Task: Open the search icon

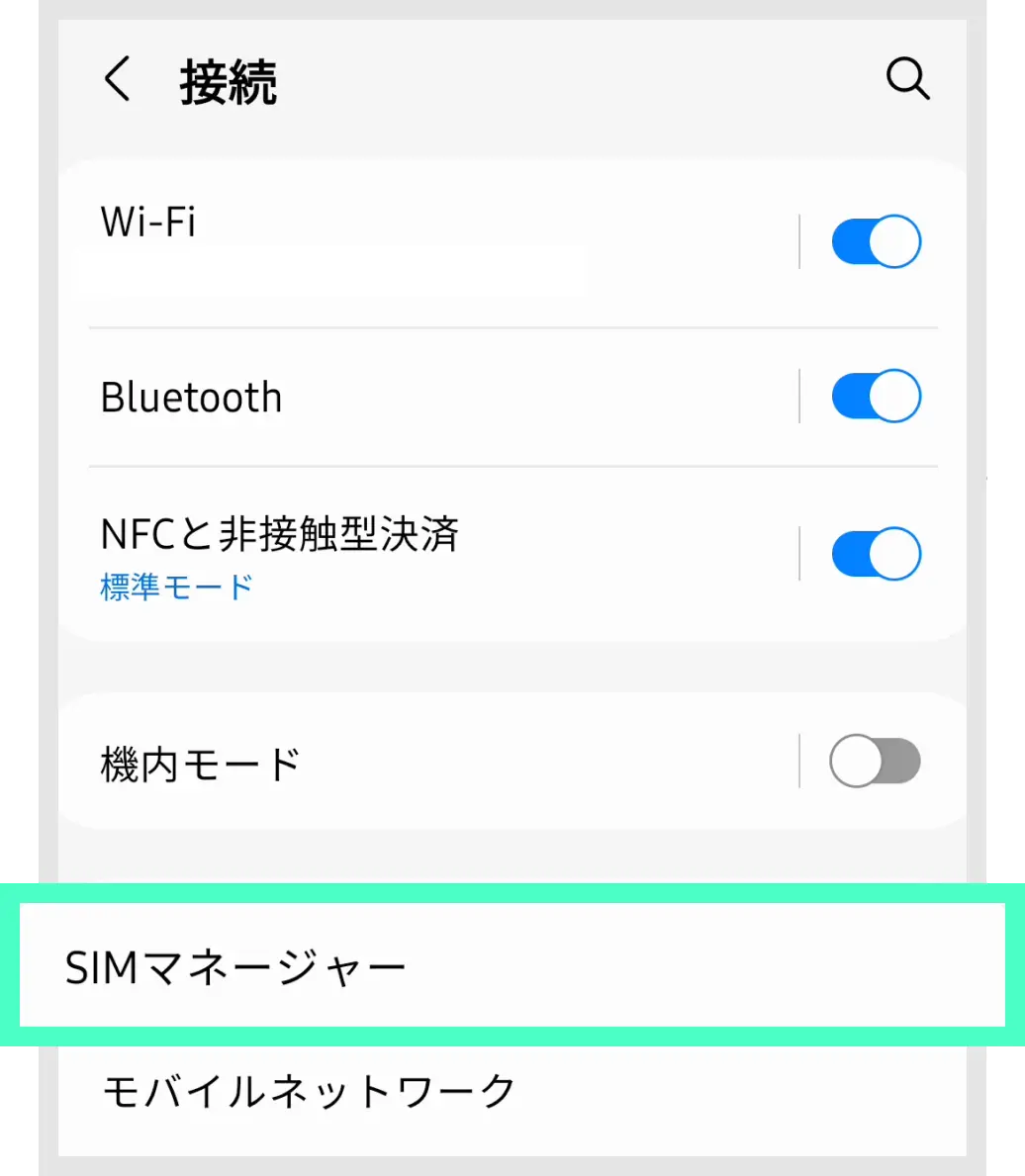Action: pos(906,79)
